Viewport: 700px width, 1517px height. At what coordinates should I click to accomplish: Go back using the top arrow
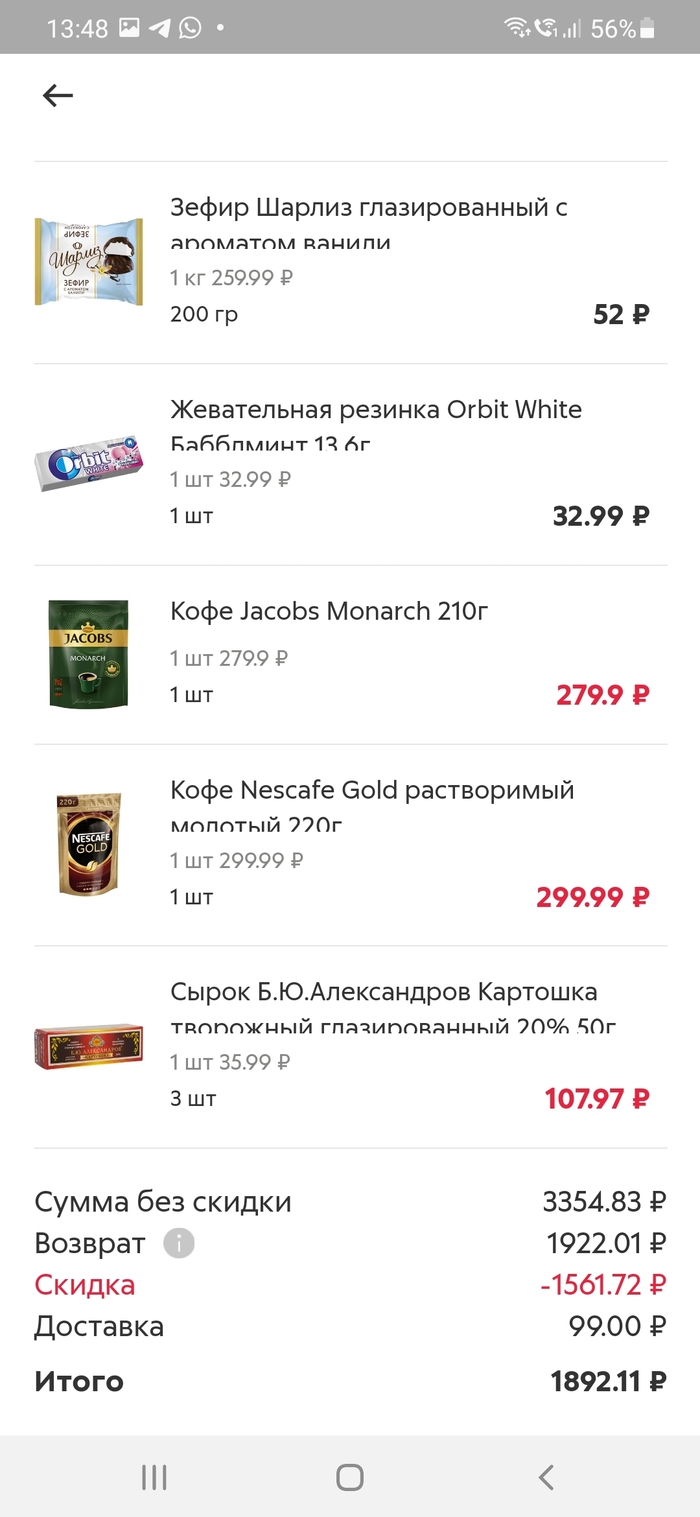[x=58, y=95]
